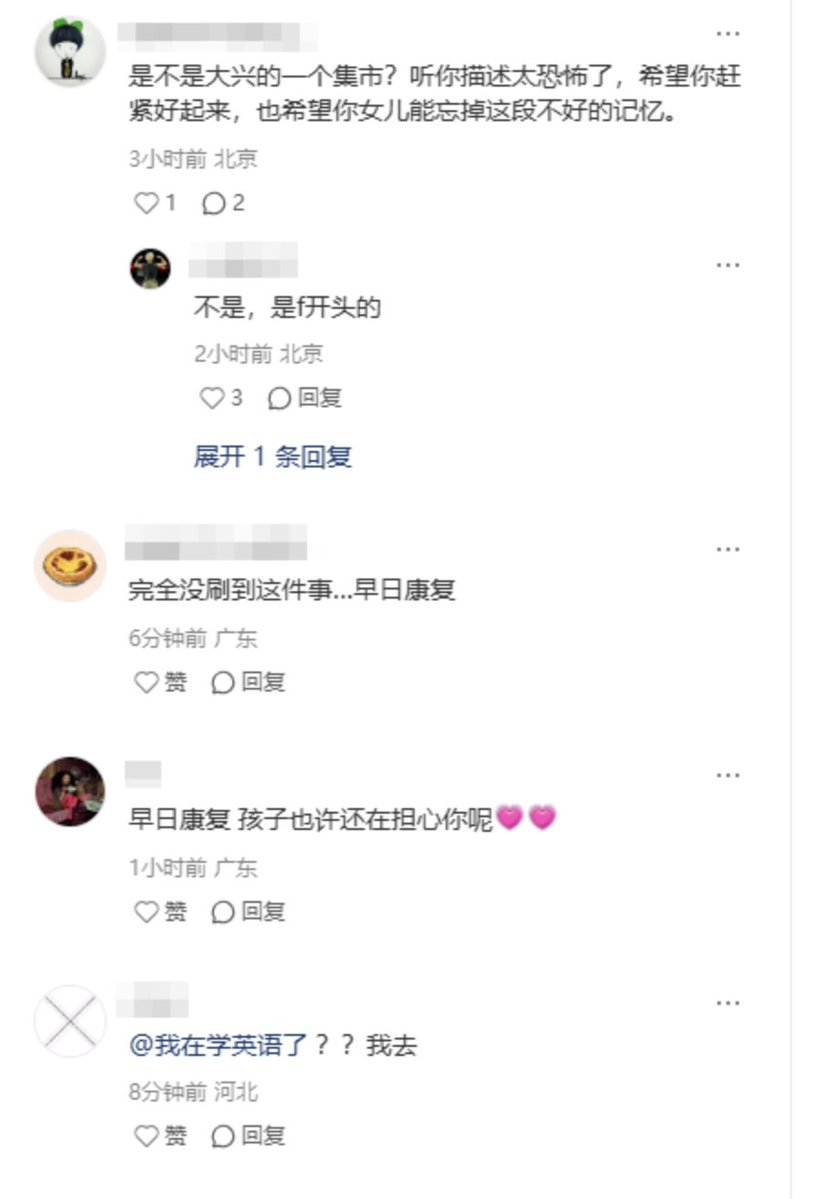This screenshot has width=833, height=1199.
Task: Open the green bow avatar profile
Action: point(70,51)
